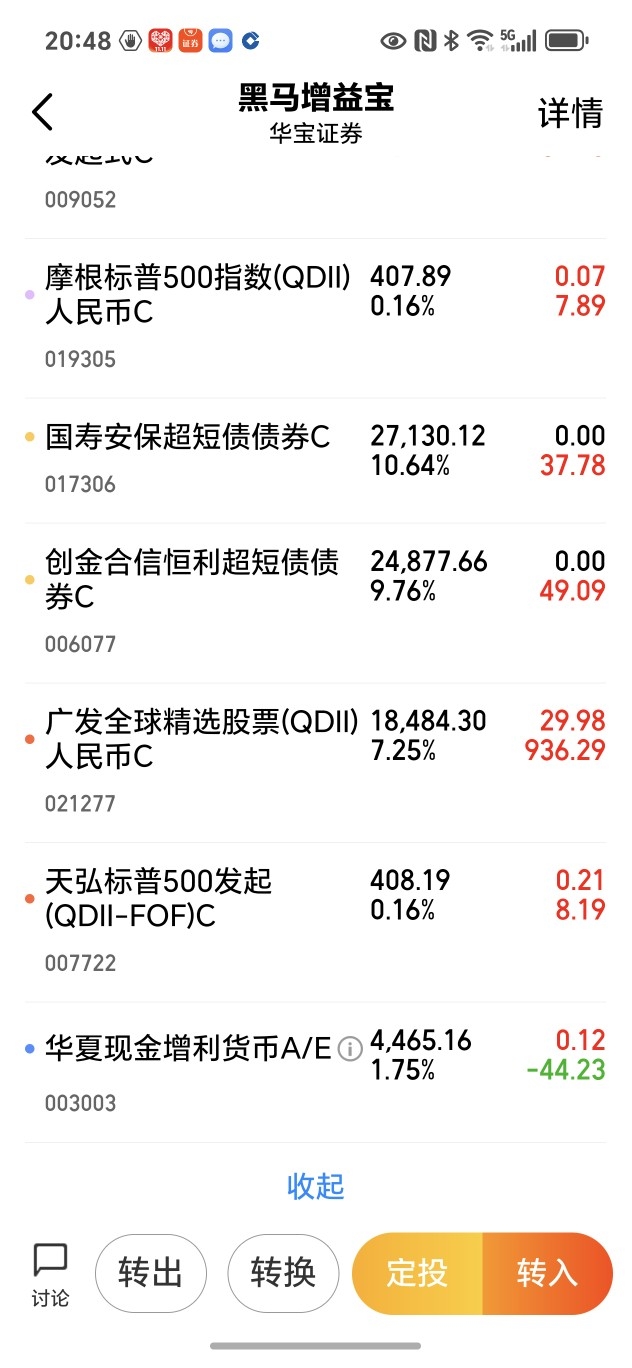Open the 讨论 discussion section
632x1368 pixels.
[50, 1274]
